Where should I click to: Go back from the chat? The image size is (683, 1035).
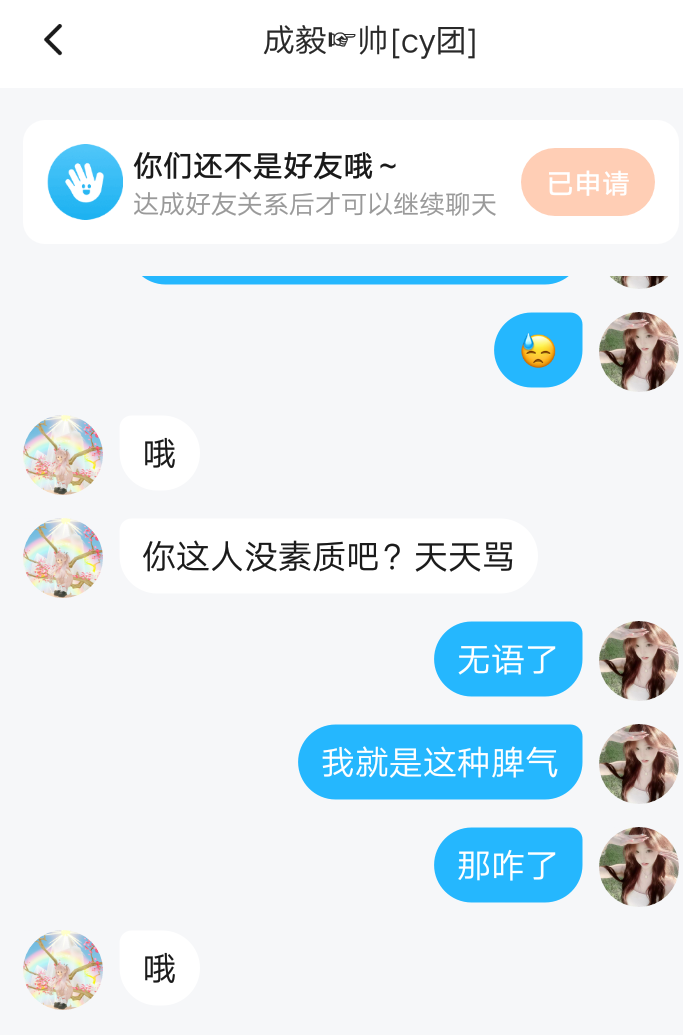pos(53,41)
